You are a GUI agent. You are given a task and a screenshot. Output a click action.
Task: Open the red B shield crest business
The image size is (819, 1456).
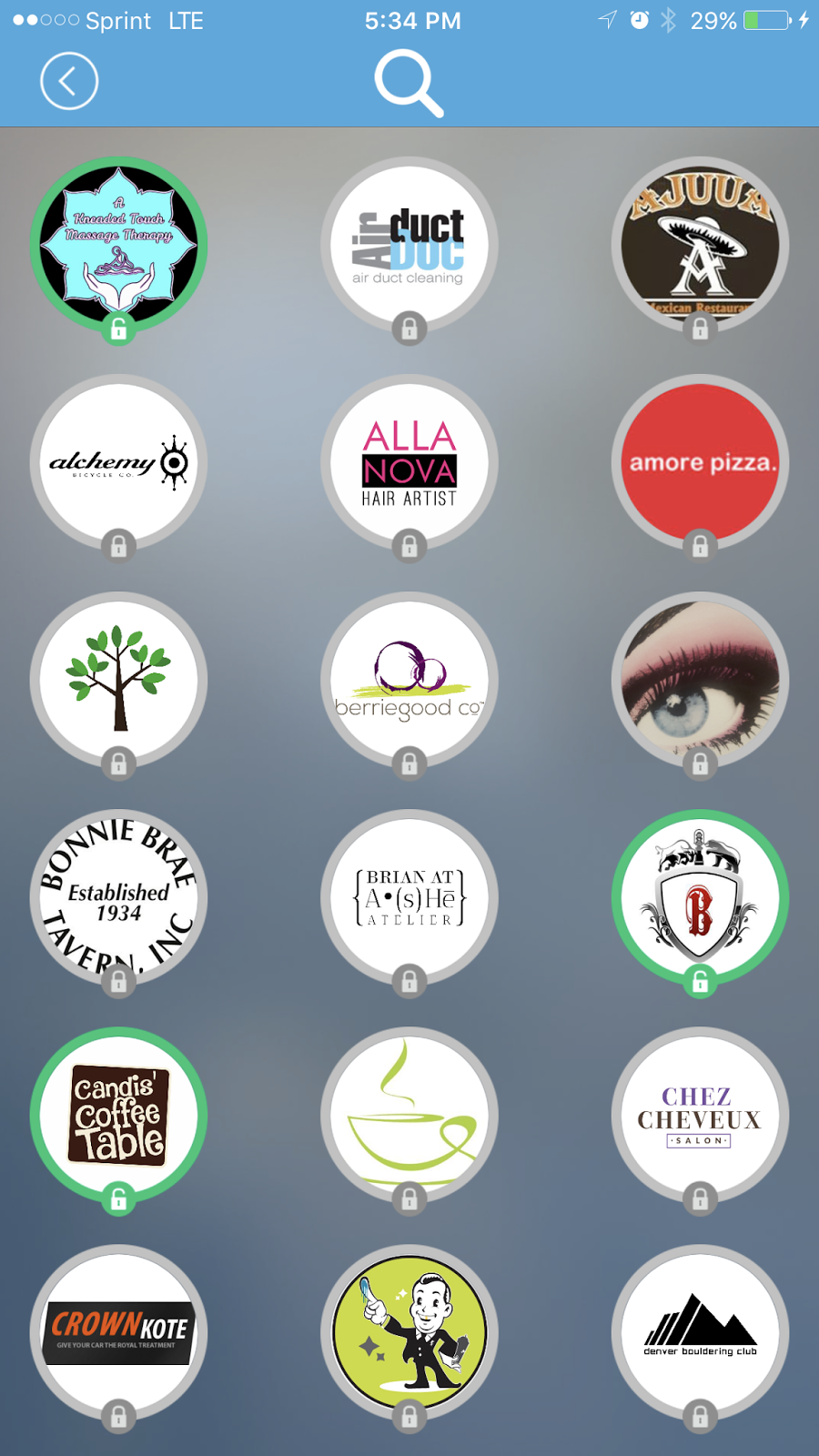pos(700,898)
